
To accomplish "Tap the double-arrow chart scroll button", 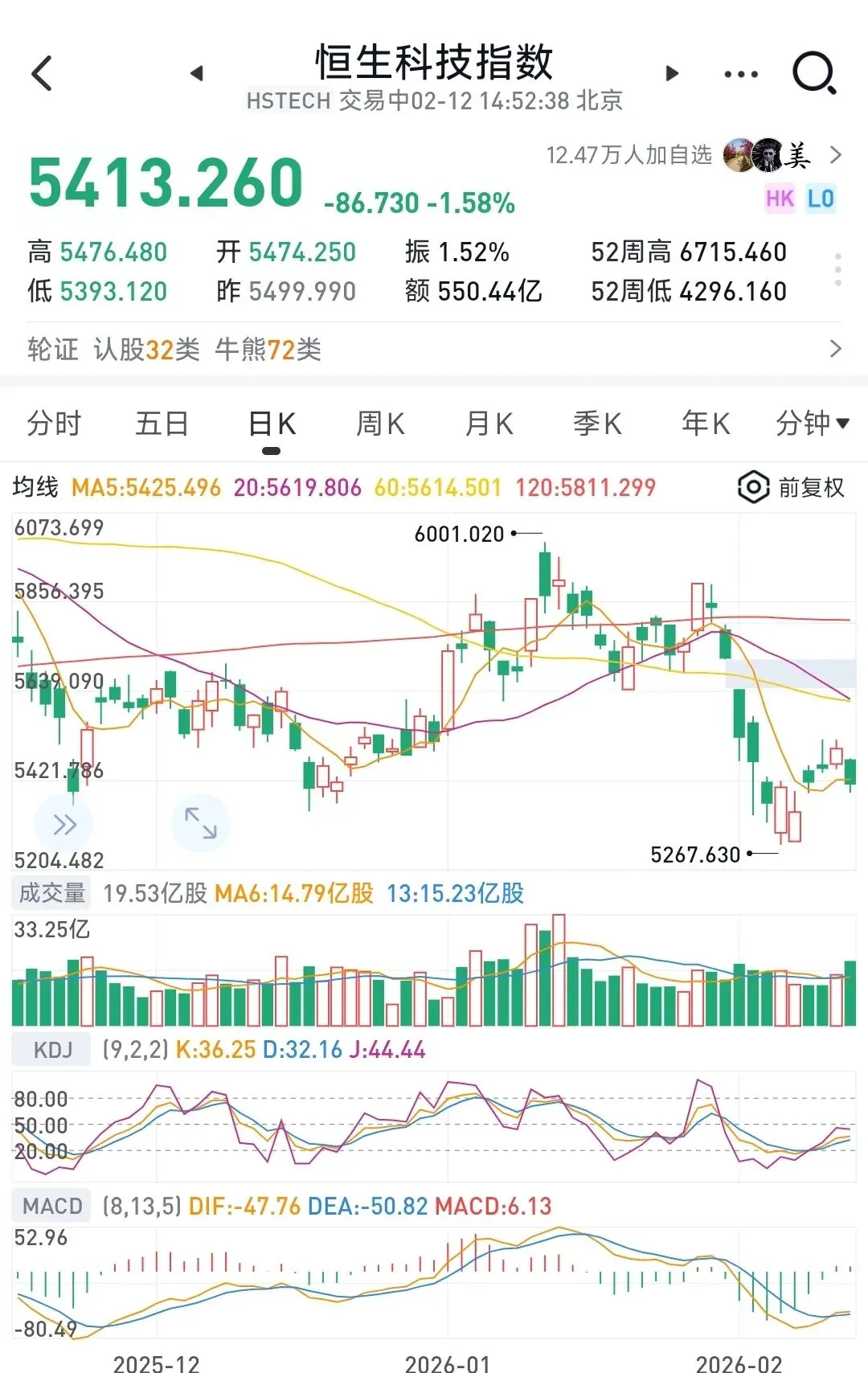I will pyautogui.click(x=63, y=824).
